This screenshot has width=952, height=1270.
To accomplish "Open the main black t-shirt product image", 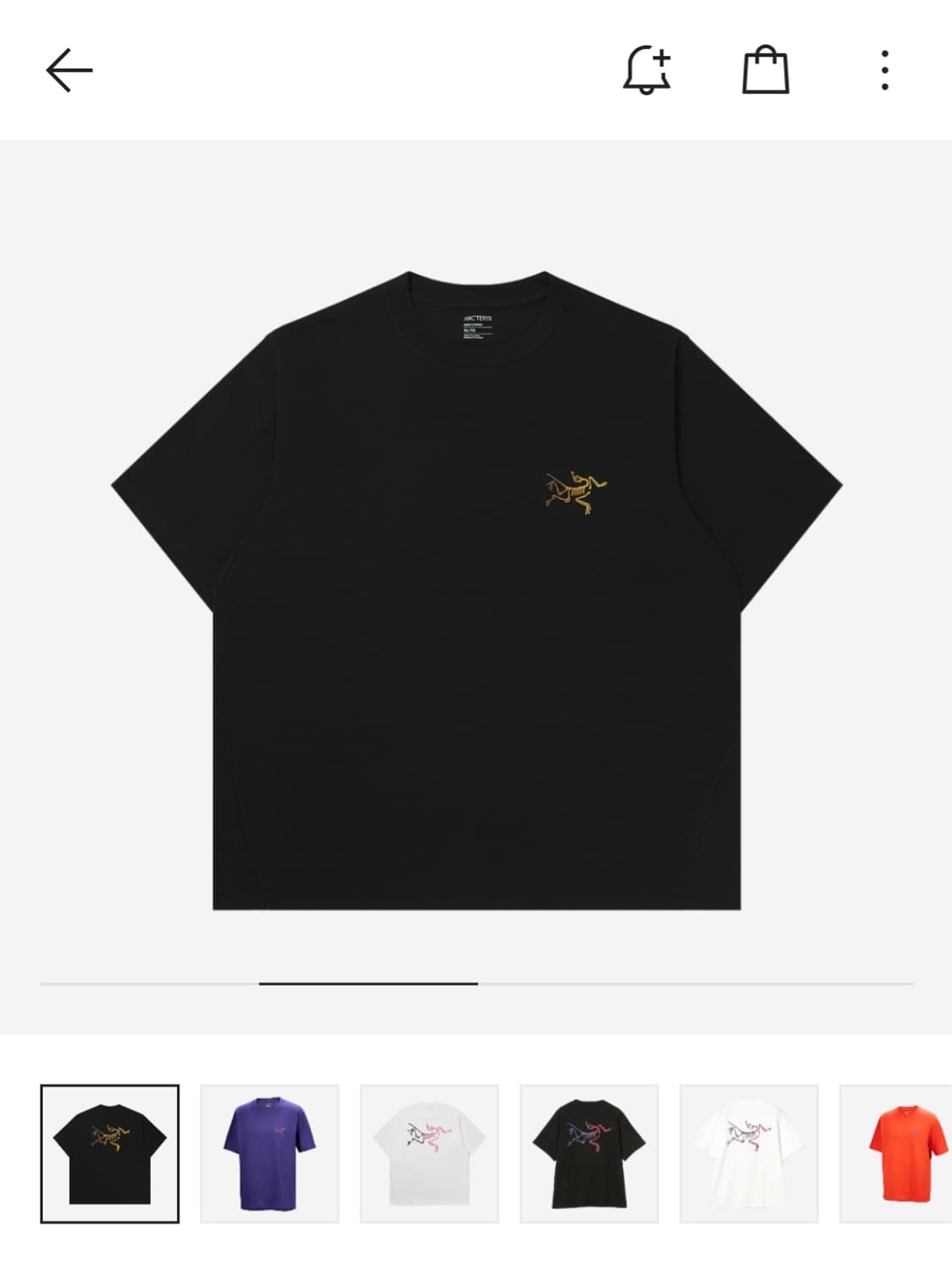I will (476, 590).
